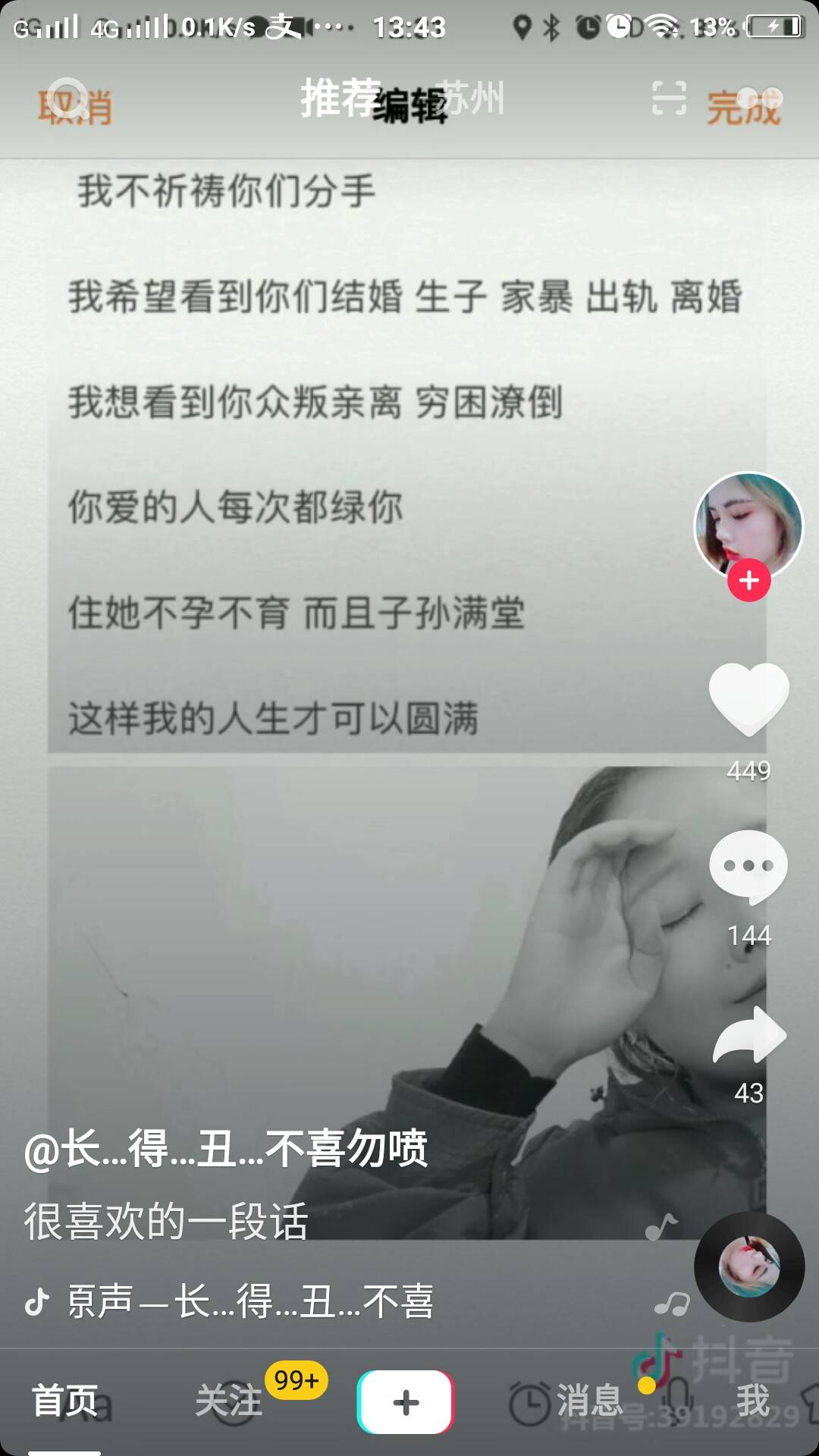Screen dimensions: 819x1456
Task: Open the search magnifier icon
Action: pos(68,97)
